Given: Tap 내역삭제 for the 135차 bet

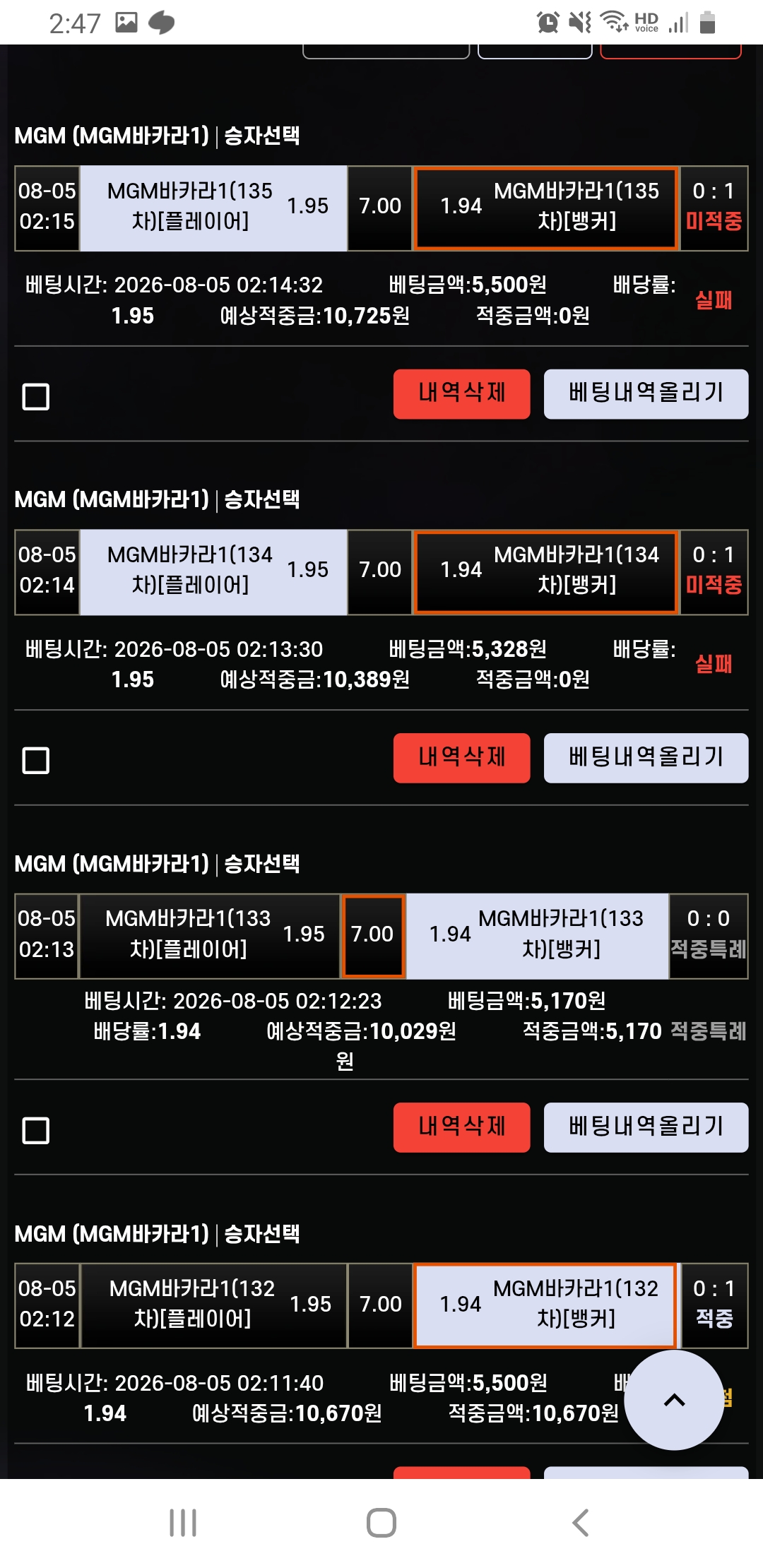Looking at the screenshot, I should point(461,394).
